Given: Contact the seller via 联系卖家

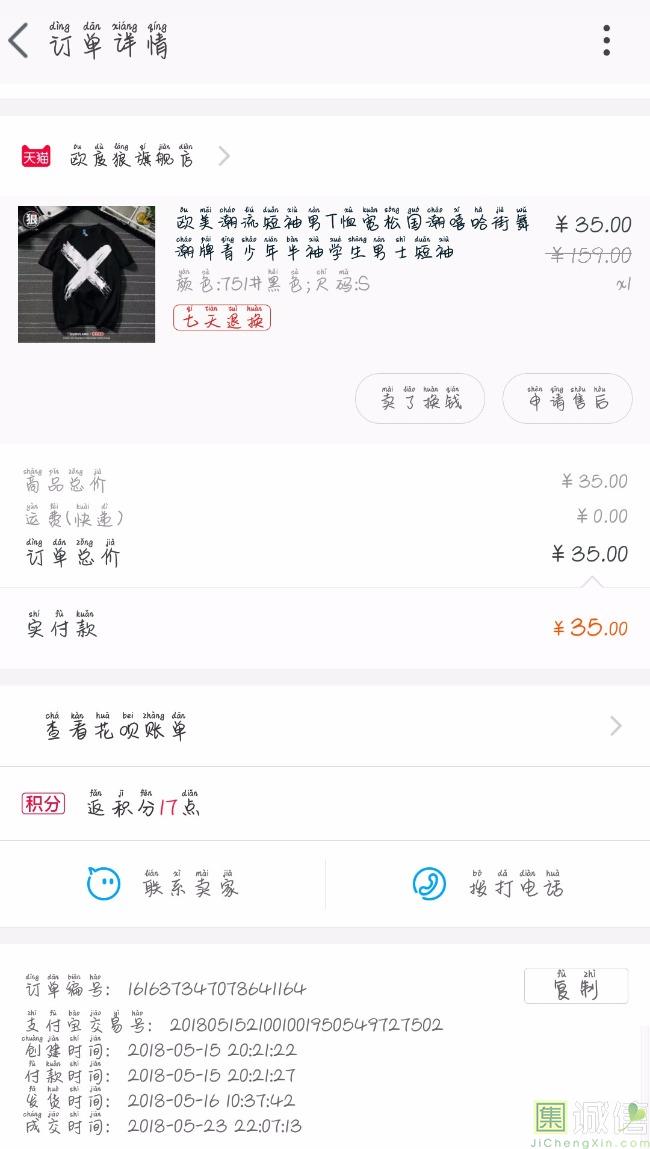Looking at the screenshot, I should [x=163, y=884].
